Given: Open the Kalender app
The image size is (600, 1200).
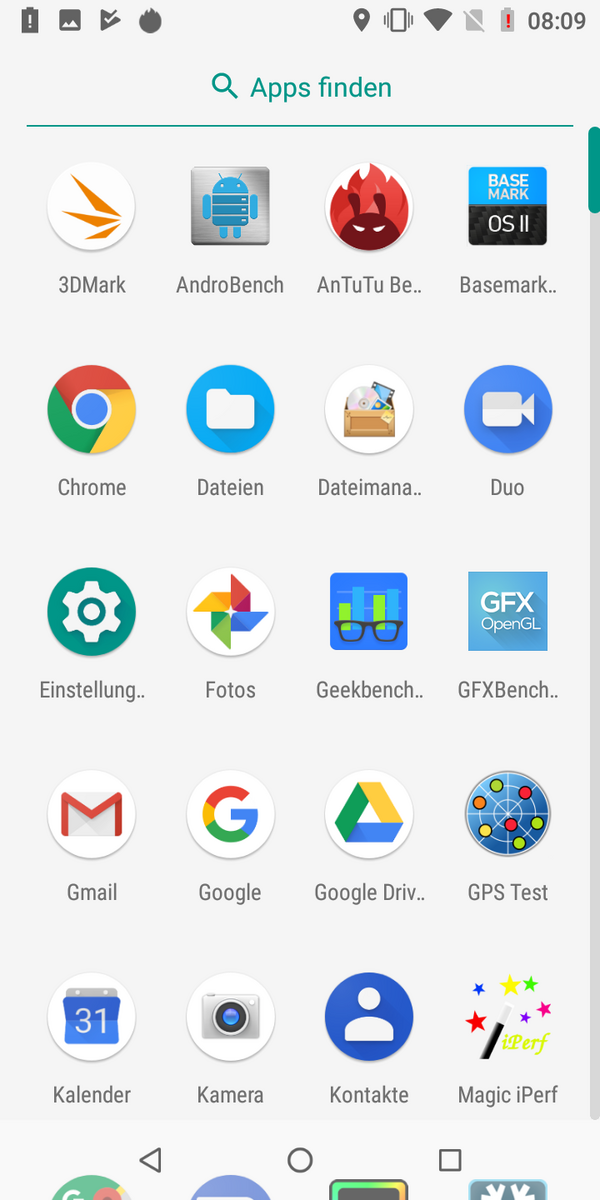Looking at the screenshot, I should point(92,1017).
